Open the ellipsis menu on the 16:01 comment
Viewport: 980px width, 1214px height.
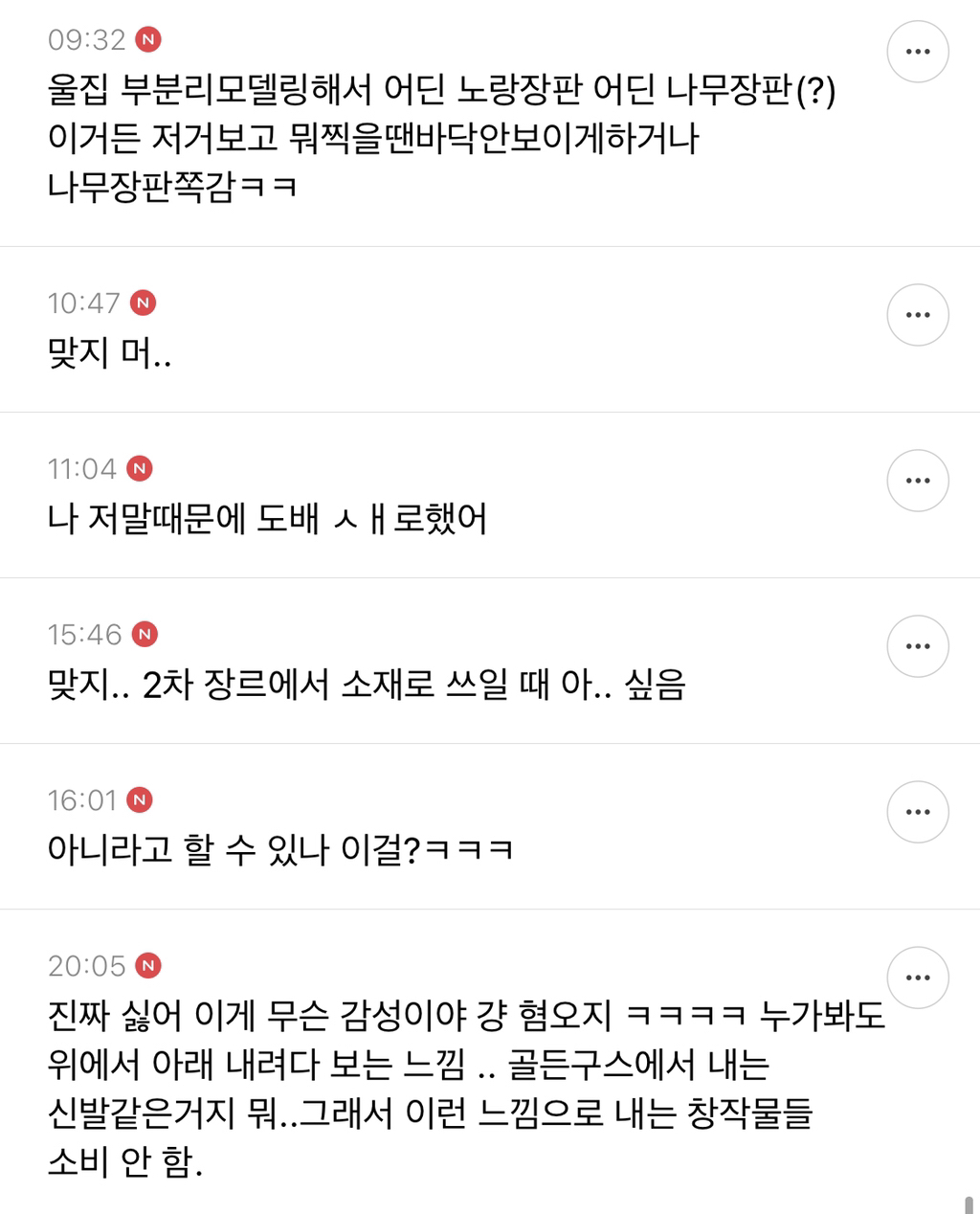(918, 811)
